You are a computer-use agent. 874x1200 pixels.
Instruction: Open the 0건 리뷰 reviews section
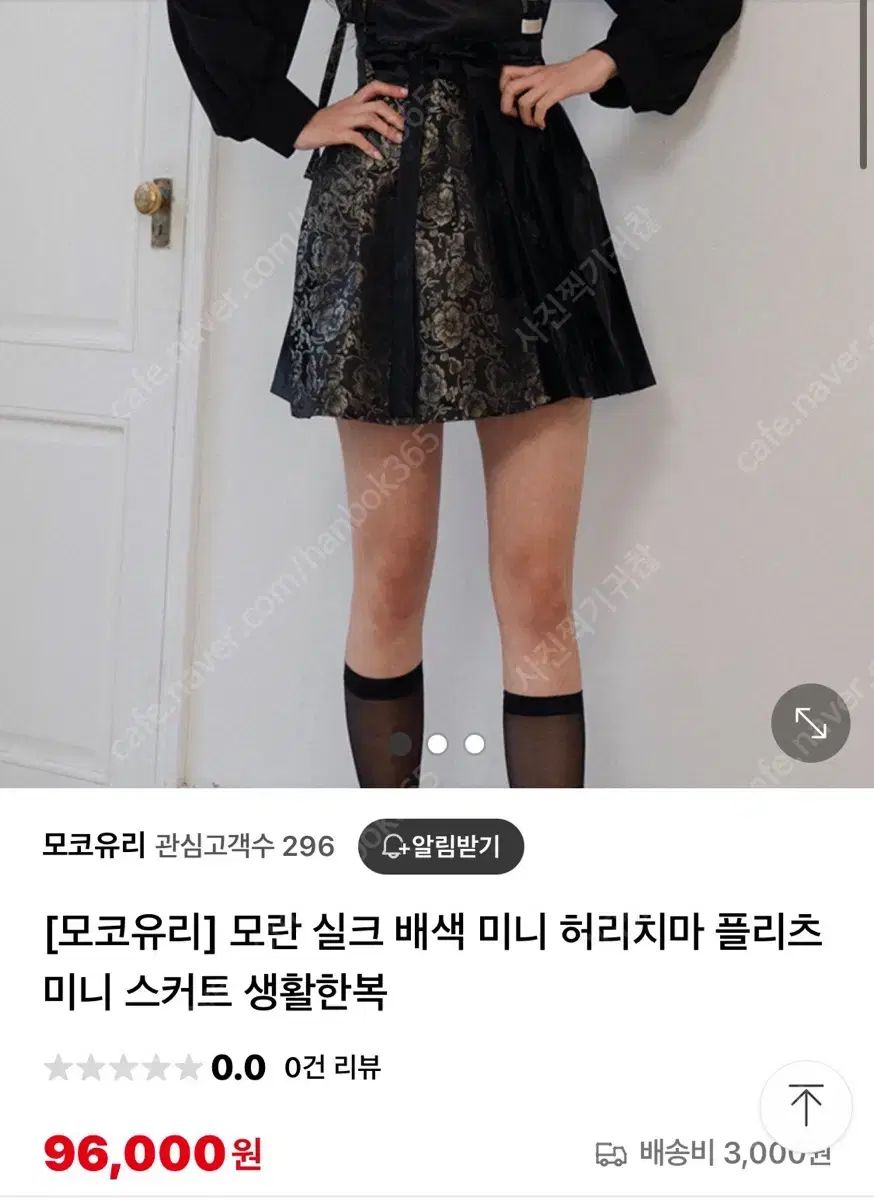click(332, 1067)
